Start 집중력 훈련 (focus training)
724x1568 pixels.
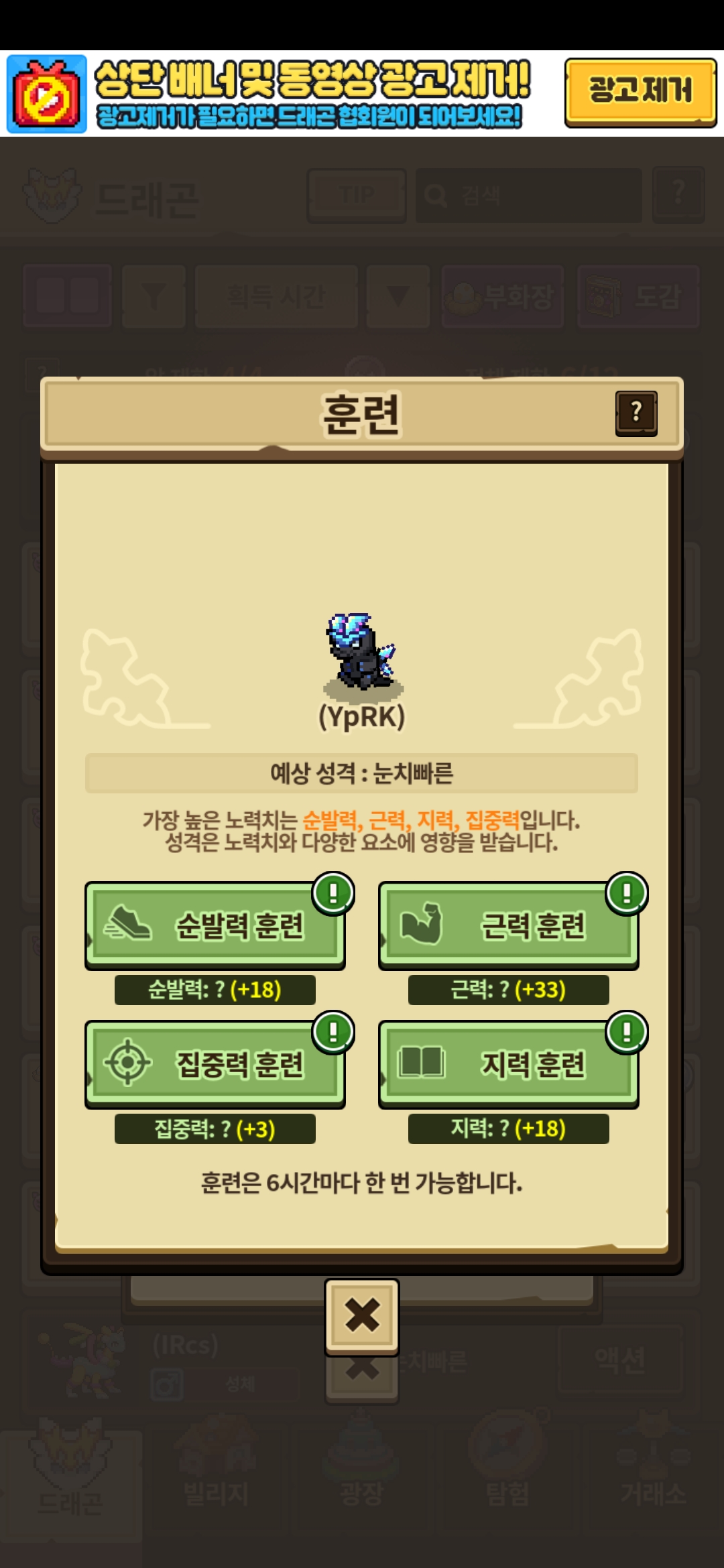click(x=215, y=1063)
